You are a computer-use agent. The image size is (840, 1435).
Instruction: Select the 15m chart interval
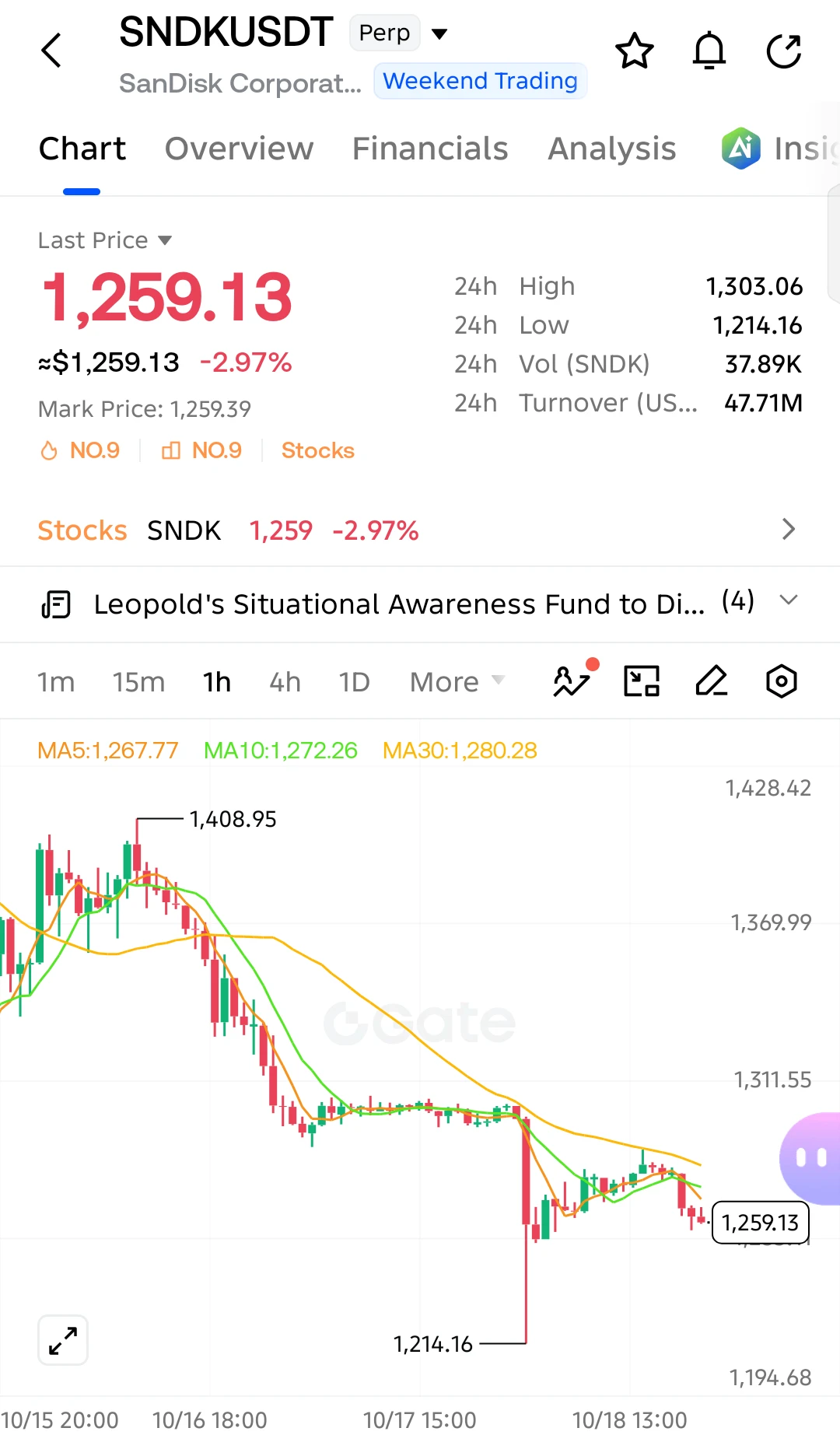138,682
